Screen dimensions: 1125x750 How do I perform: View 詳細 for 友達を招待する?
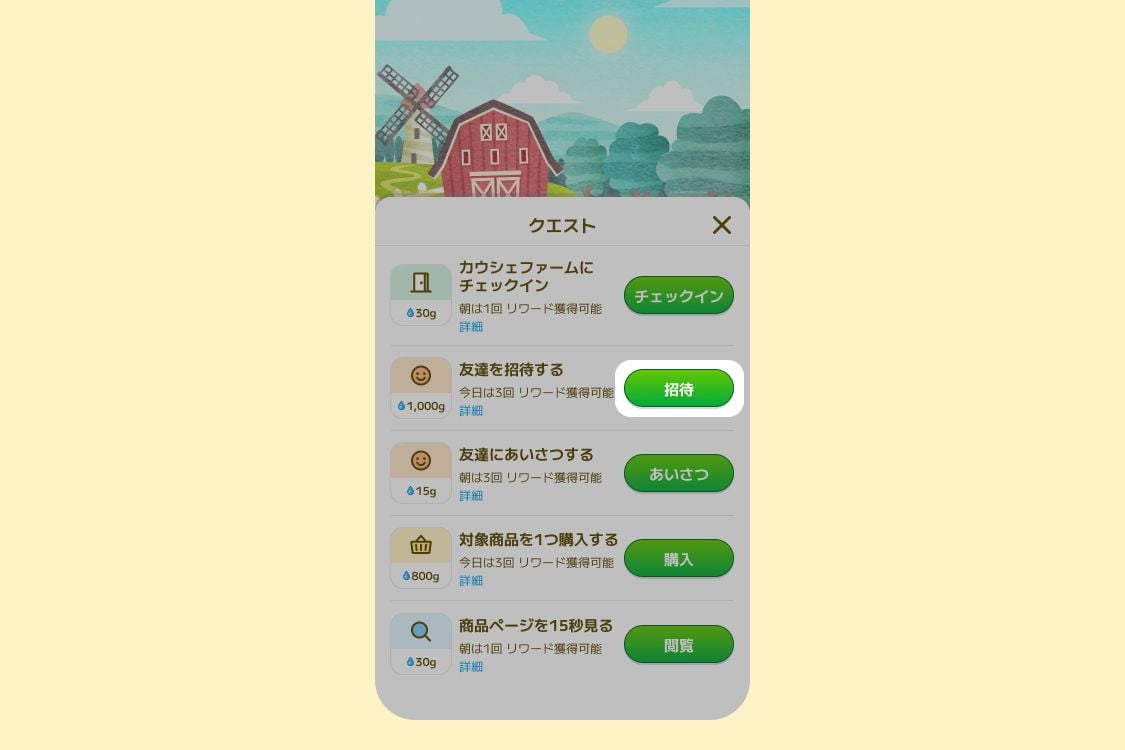[471, 411]
